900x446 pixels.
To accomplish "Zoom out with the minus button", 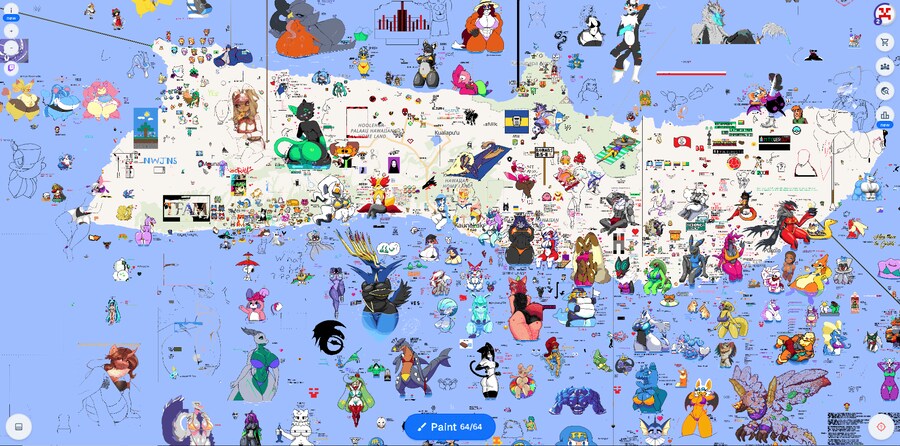I will click(12, 49).
